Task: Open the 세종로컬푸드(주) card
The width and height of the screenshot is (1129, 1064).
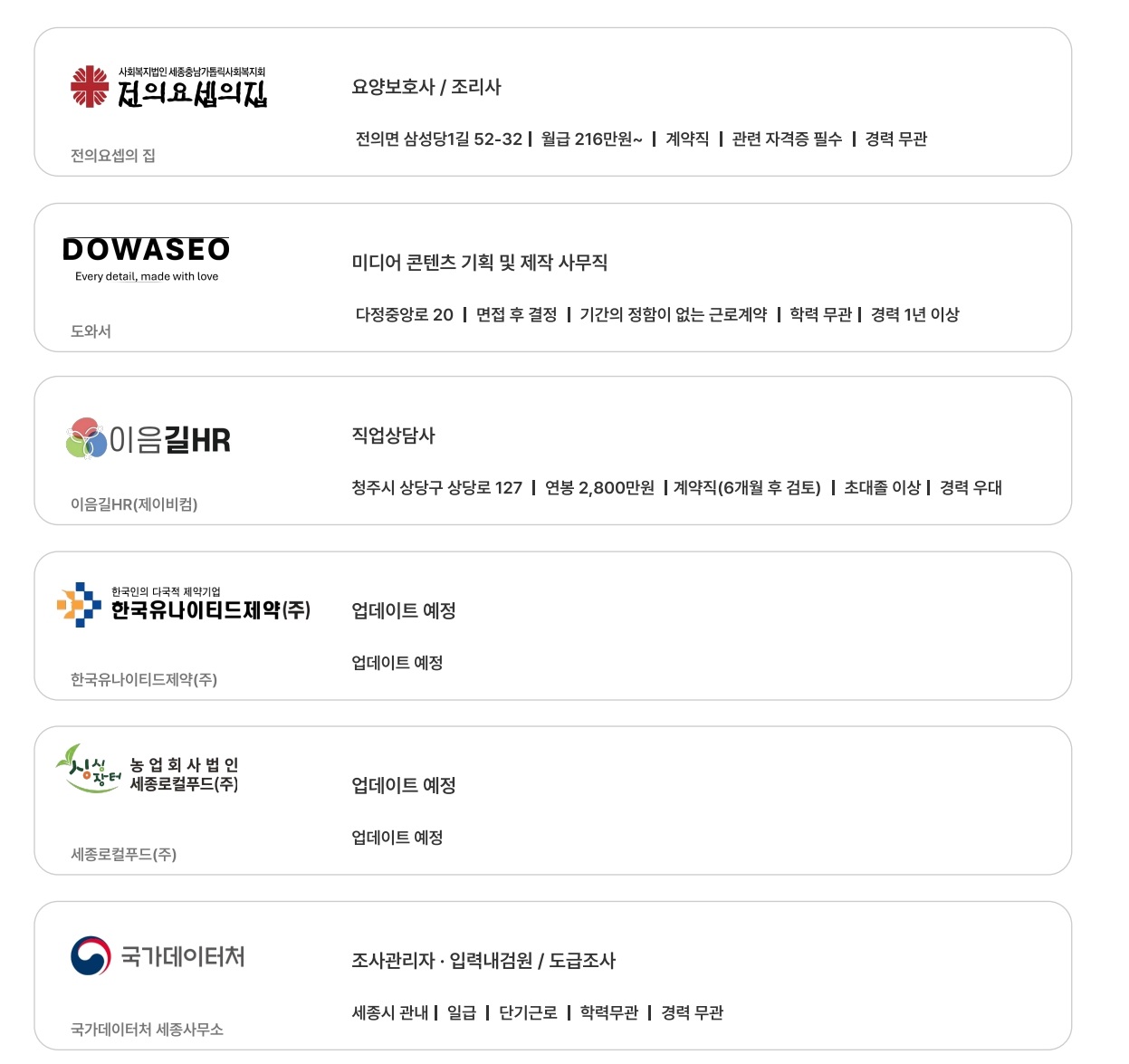Action: point(553,800)
